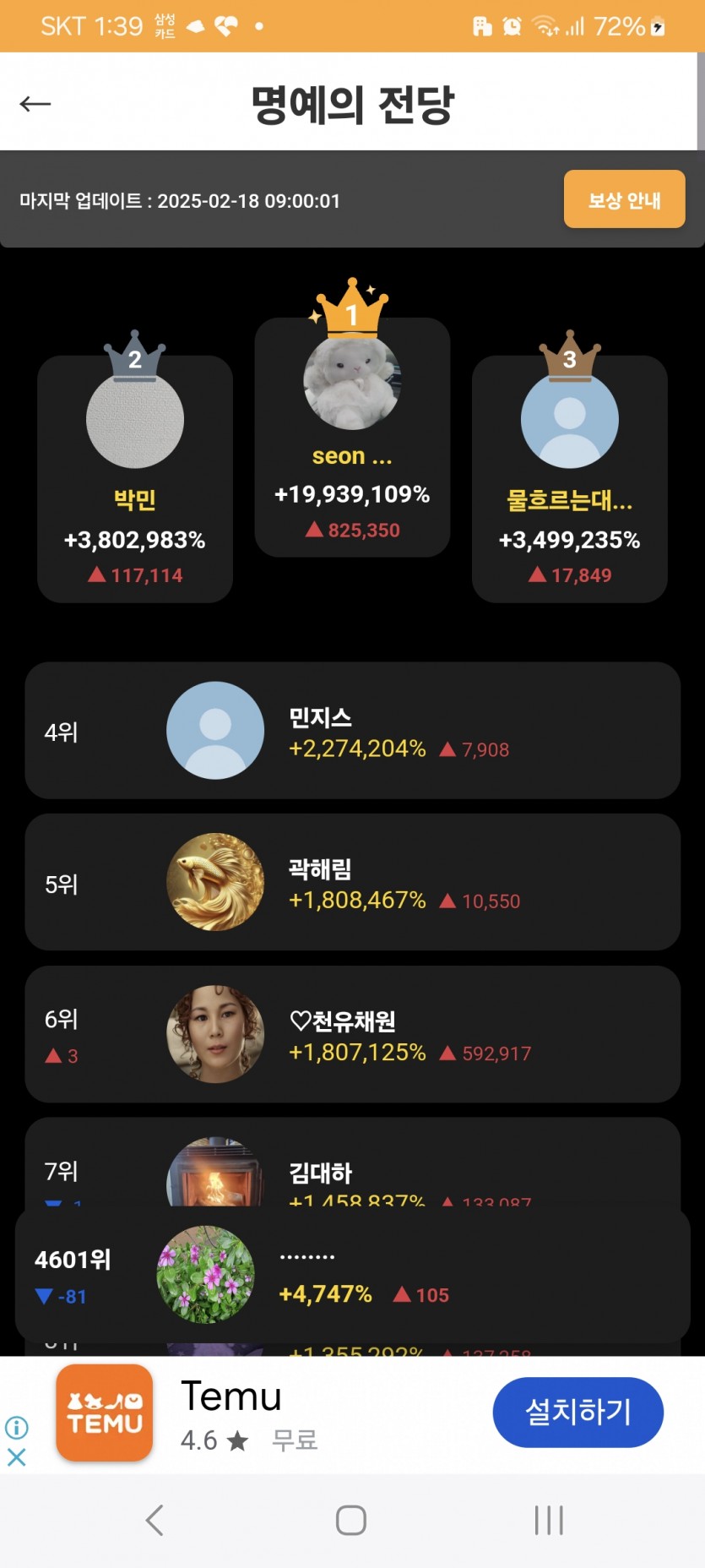This screenshot has height=1568, width=705.
Task: Open the 5위 곽해림 ranking row
Action: click(353, 882)
